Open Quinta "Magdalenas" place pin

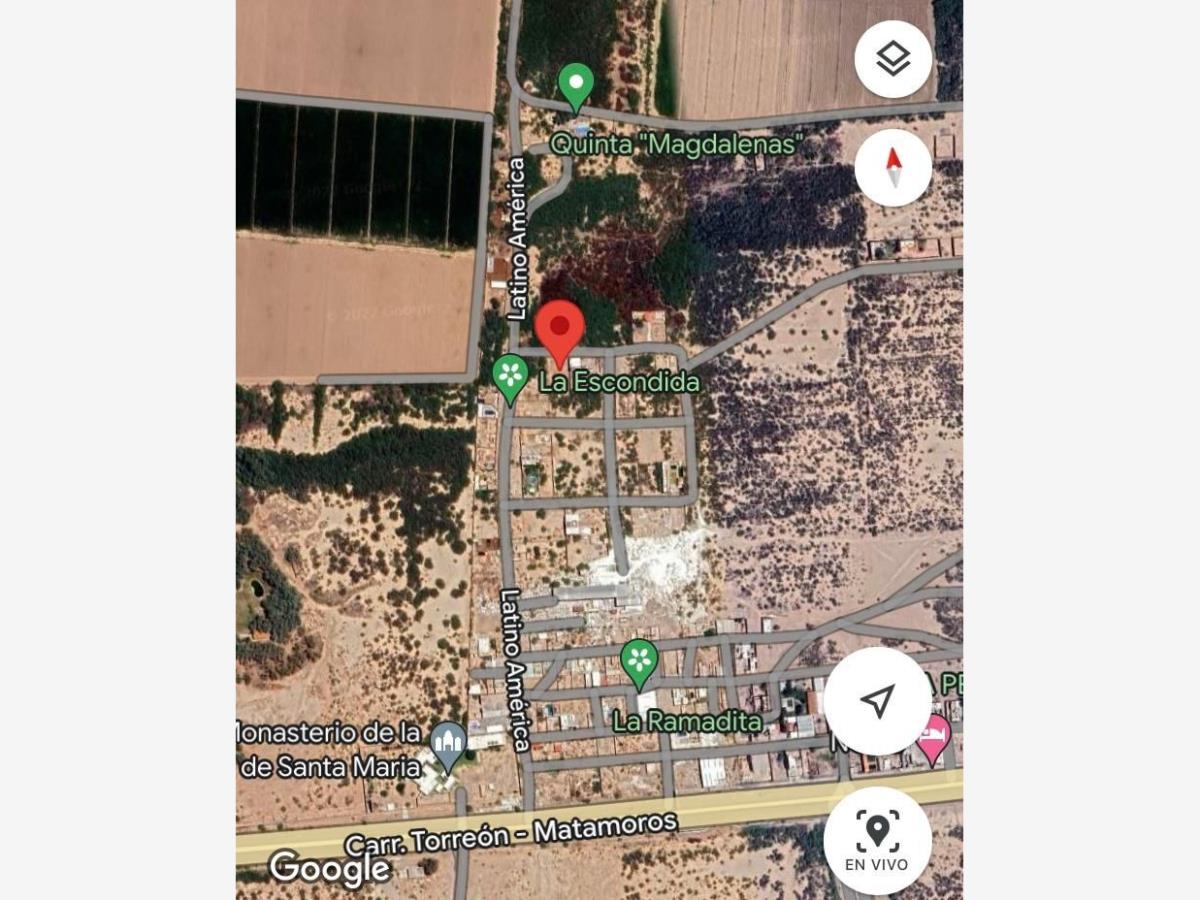[575, 85]
